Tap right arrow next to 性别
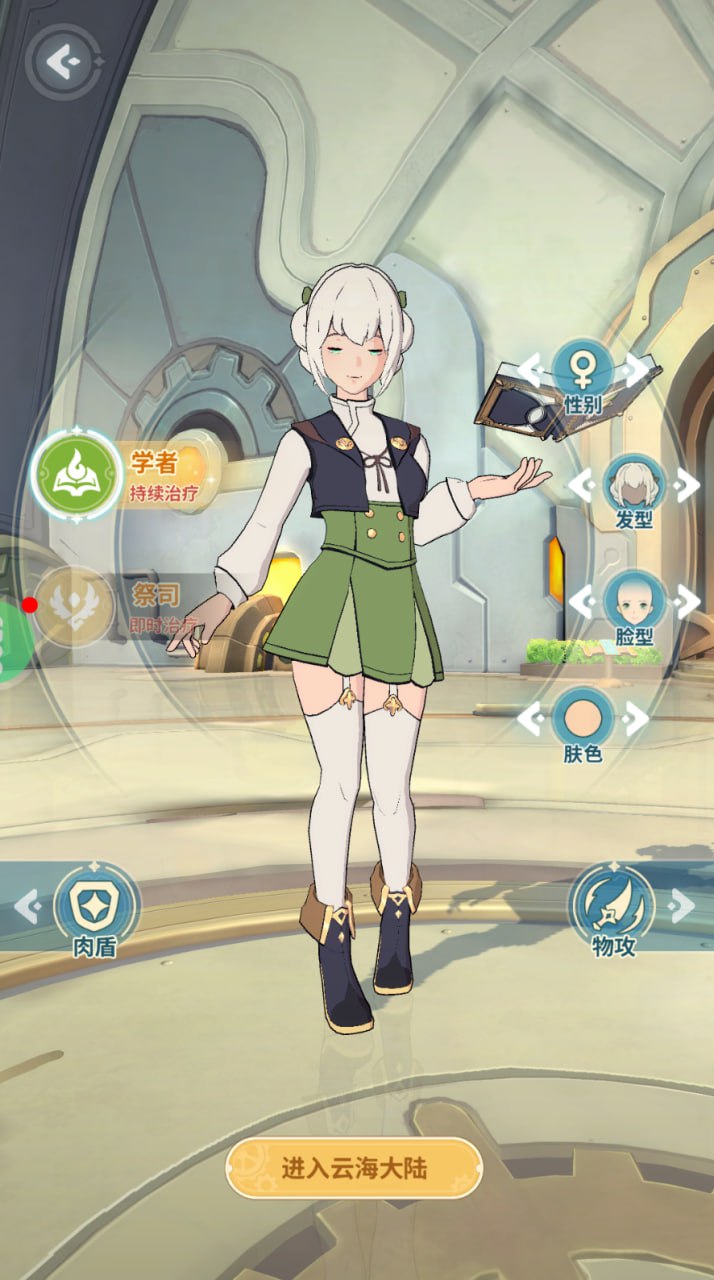714x1280 pixels. tap(635, 371)
